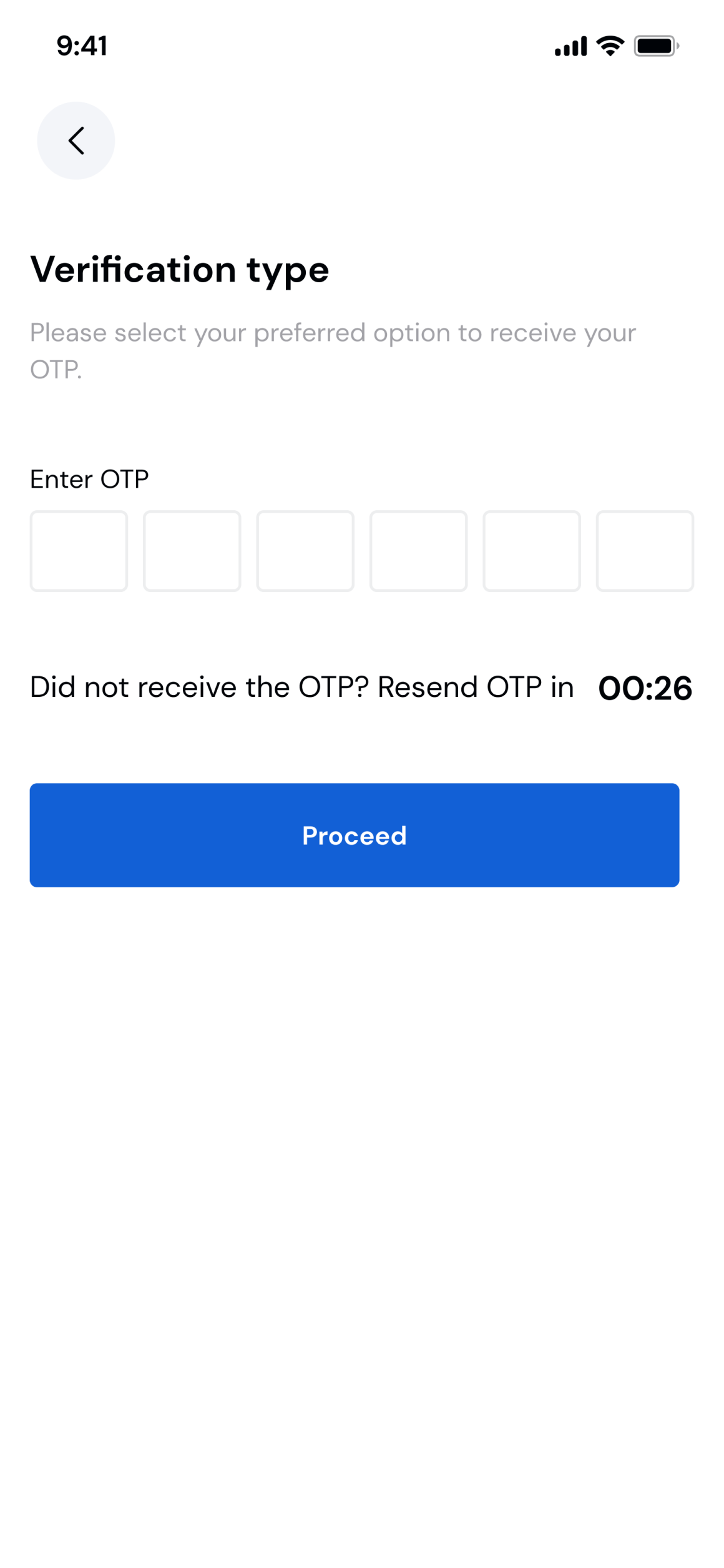
Task: Tap the fourth OTP digit box
Action: (x=418, y=551)
